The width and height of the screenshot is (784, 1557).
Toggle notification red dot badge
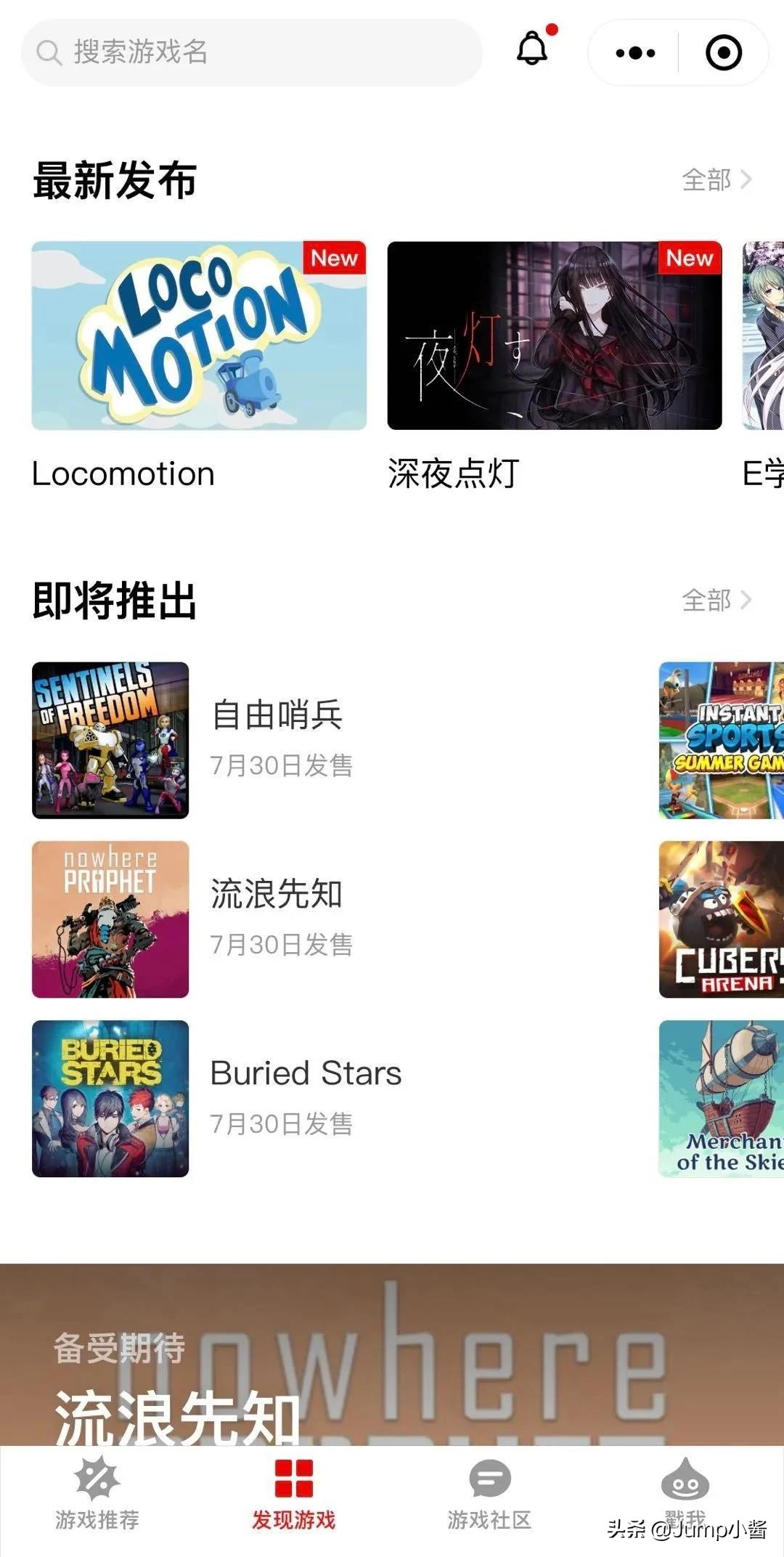click(552, 30)
